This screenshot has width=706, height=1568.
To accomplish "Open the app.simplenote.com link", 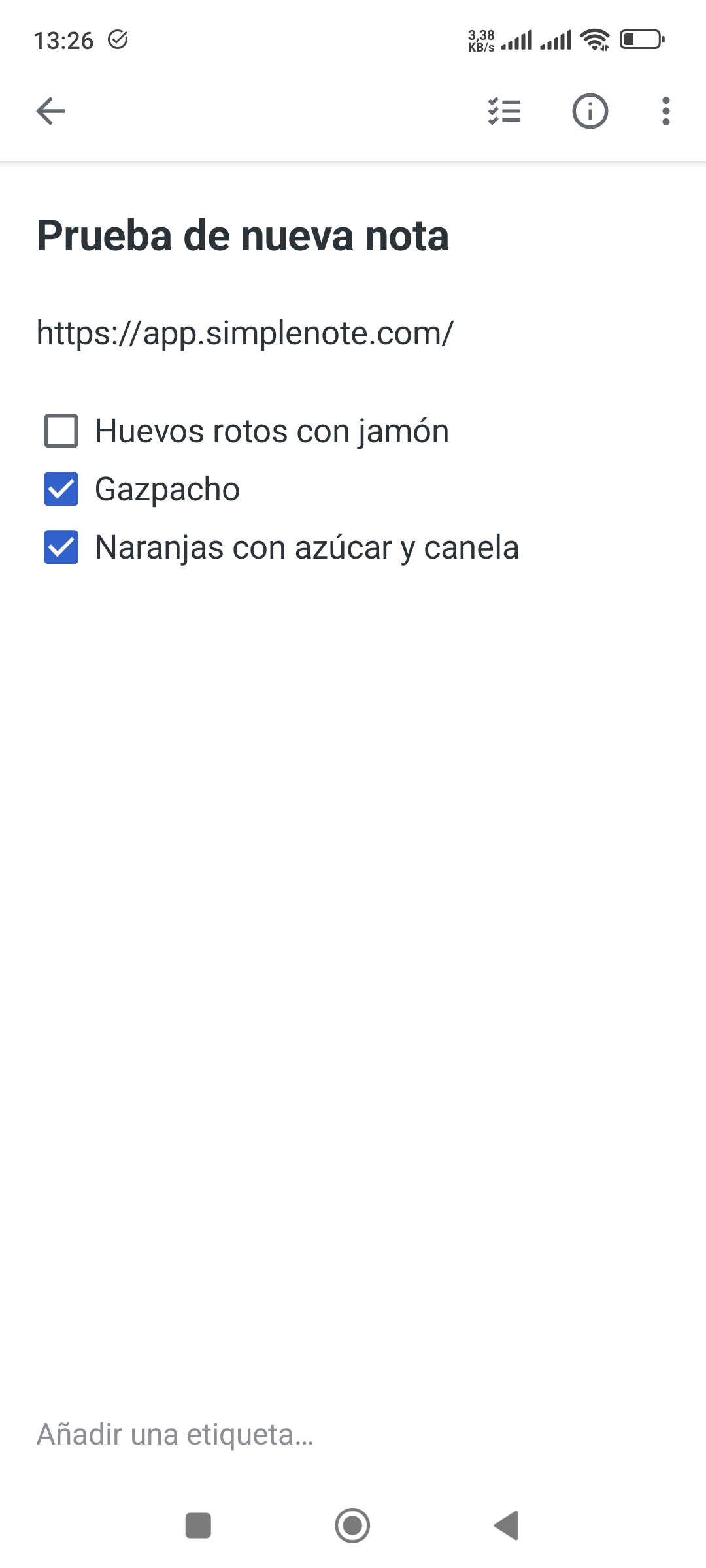I will (244, 333).
